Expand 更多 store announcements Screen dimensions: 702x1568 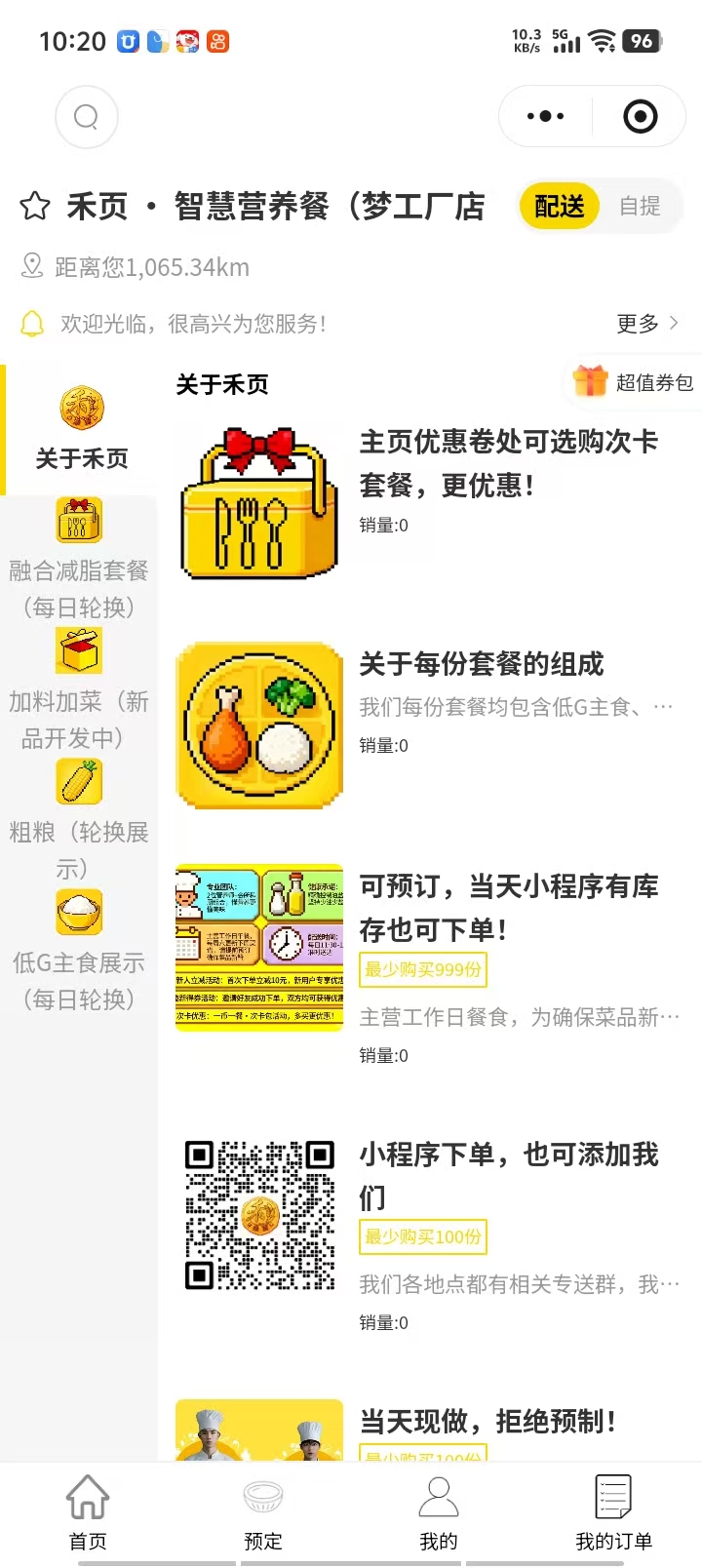(646, 323)
